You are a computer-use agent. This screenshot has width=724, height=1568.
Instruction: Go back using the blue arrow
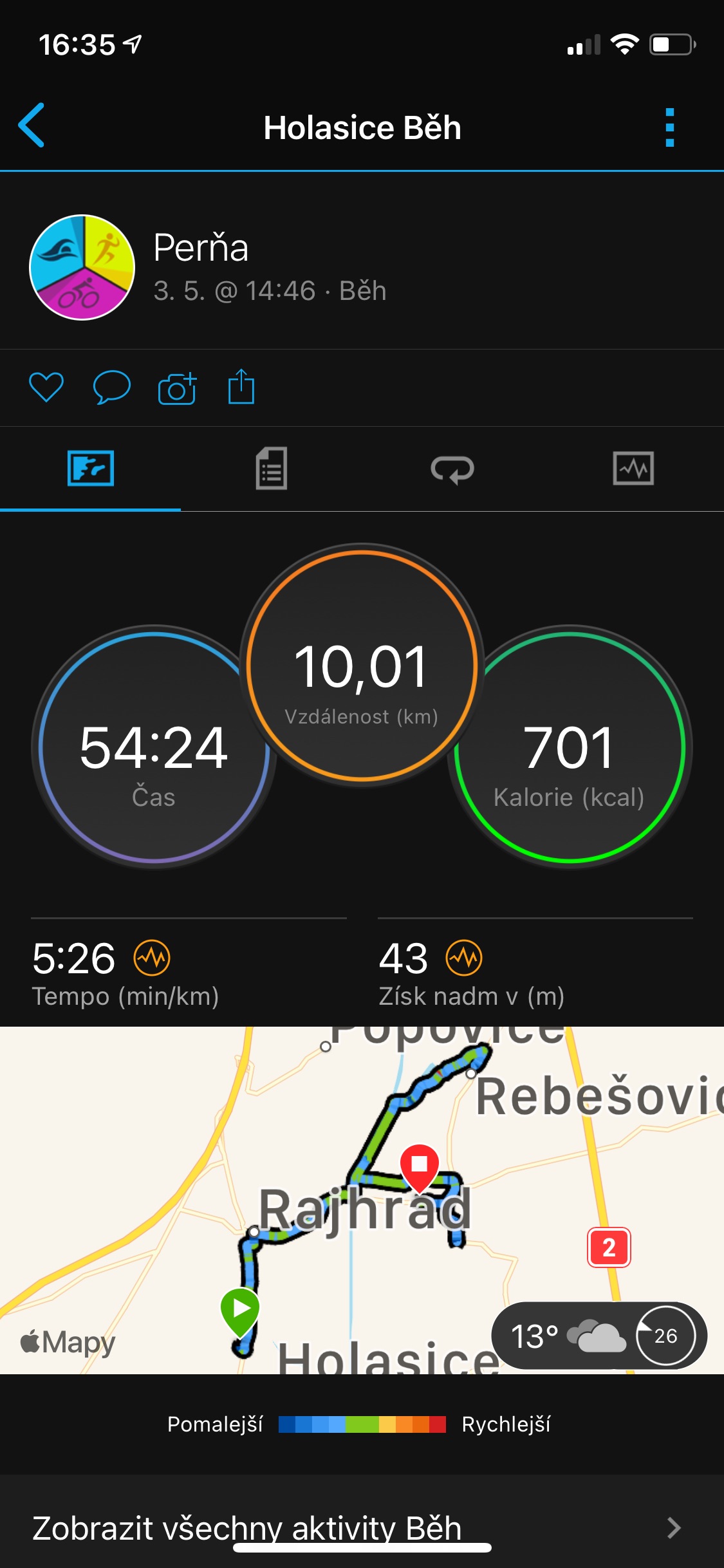[32, 126]
